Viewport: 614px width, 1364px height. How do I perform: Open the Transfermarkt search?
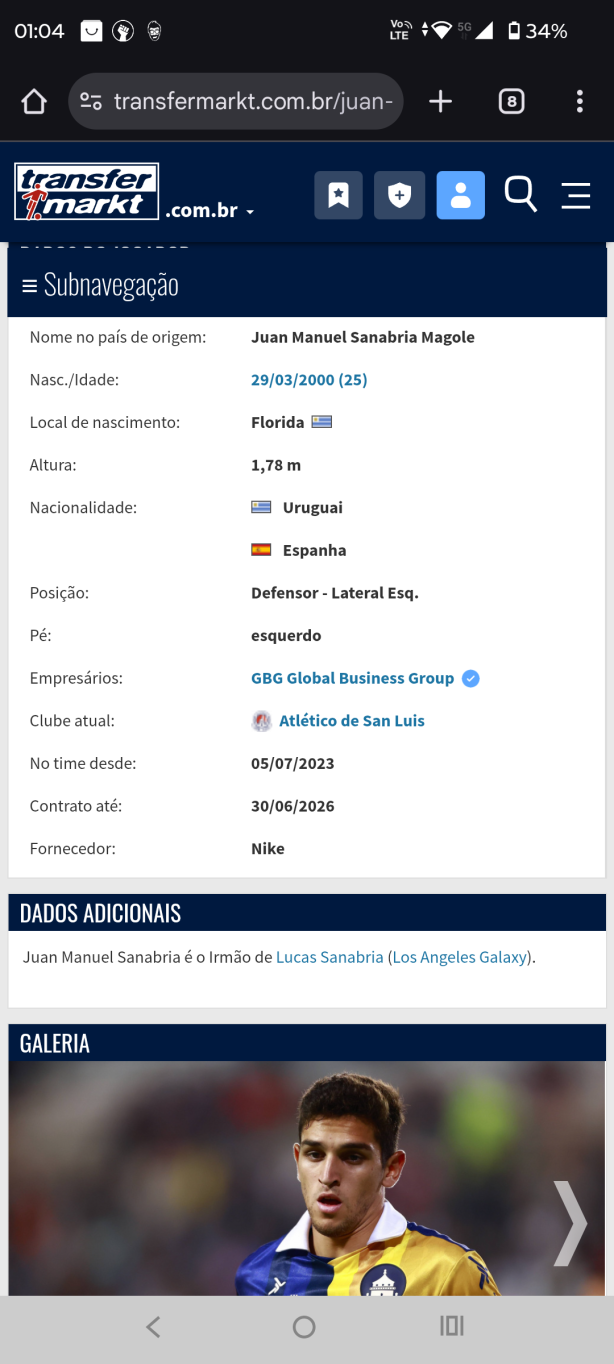521,194
